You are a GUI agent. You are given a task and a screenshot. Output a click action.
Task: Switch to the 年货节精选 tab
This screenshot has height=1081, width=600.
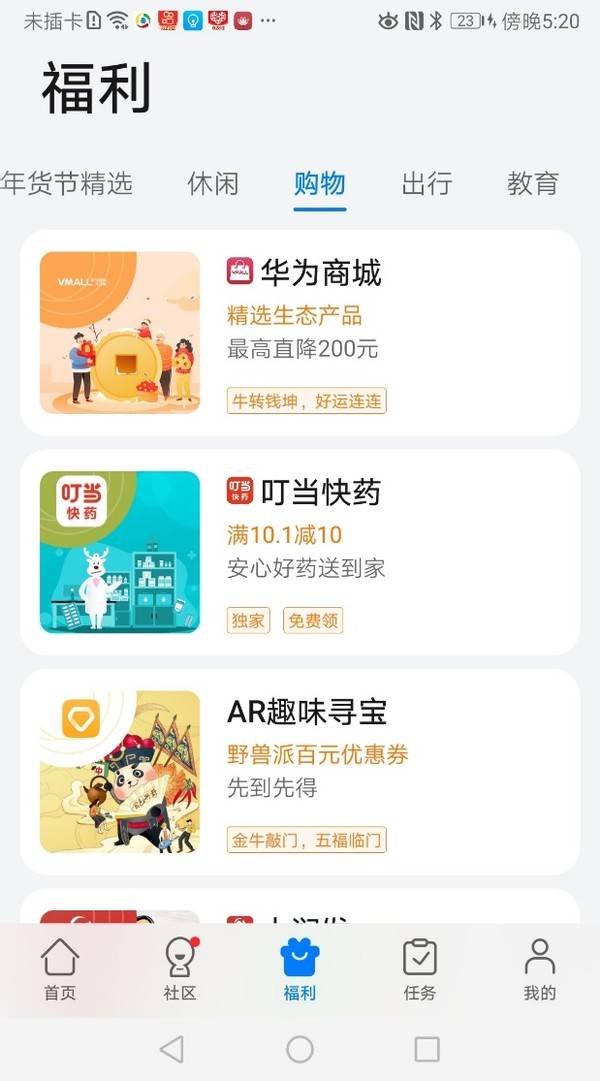click(66, 184)
